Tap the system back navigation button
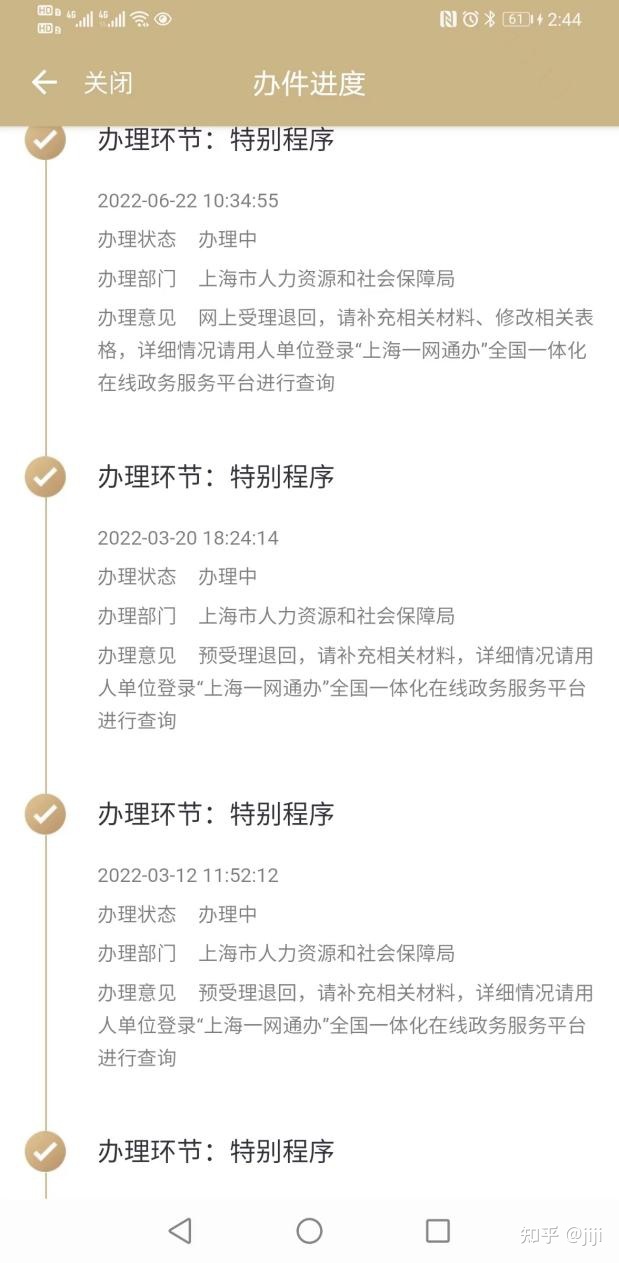 point(180,1230)
